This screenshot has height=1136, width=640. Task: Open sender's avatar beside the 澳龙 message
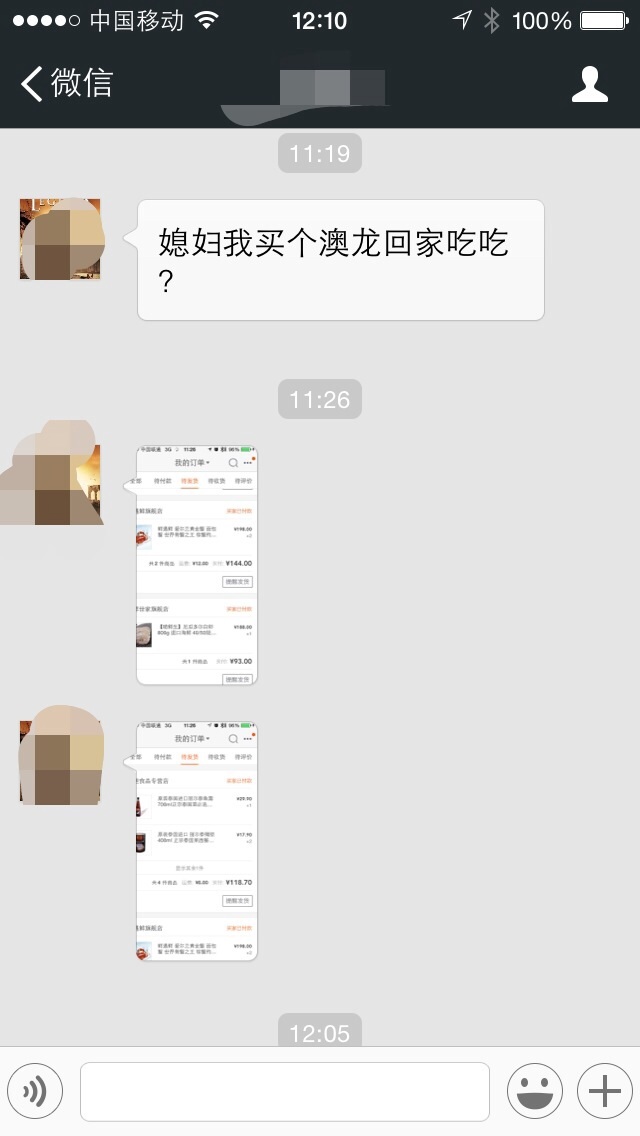click(60, 240)
